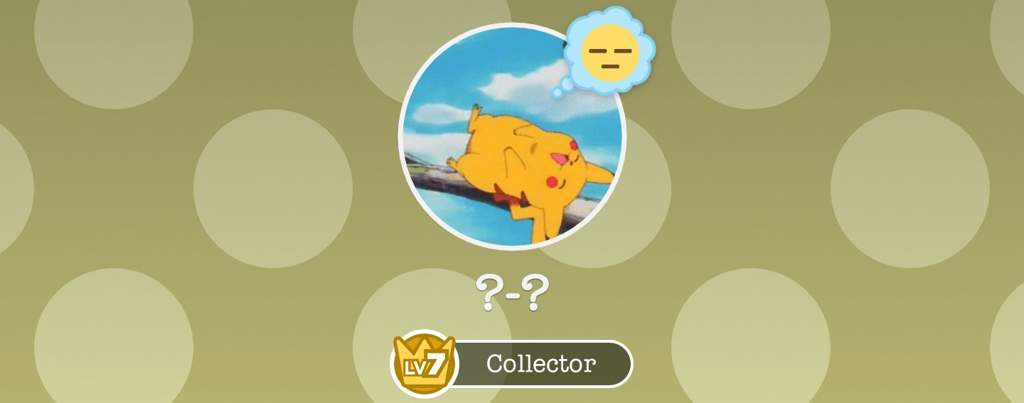Viewport: 1024px width, 403px height.
Task: Open the Pikachu profile picture
Action: click(510, 140)
